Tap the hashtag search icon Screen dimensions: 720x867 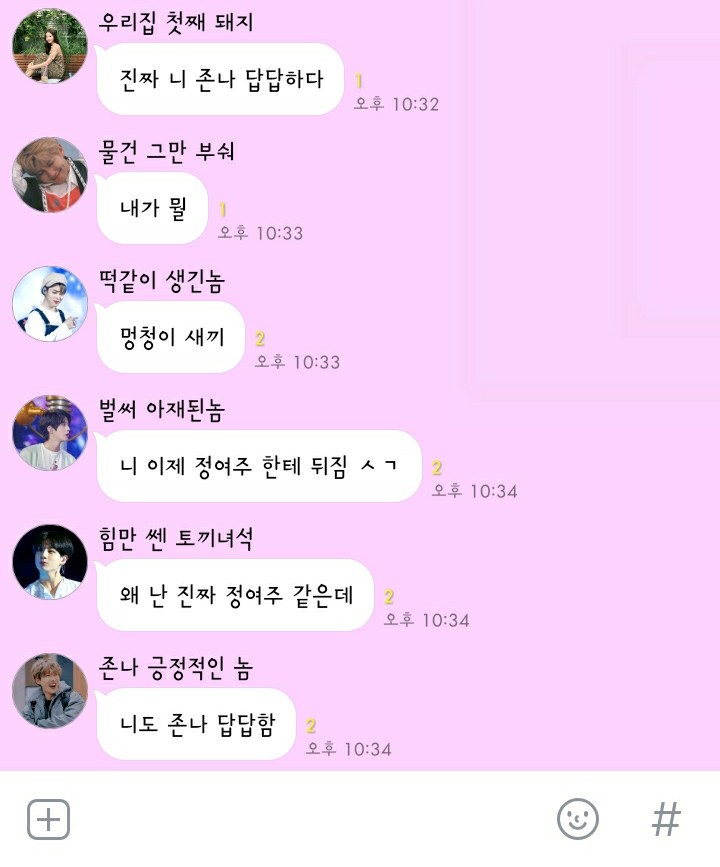[x=666, y=820]
